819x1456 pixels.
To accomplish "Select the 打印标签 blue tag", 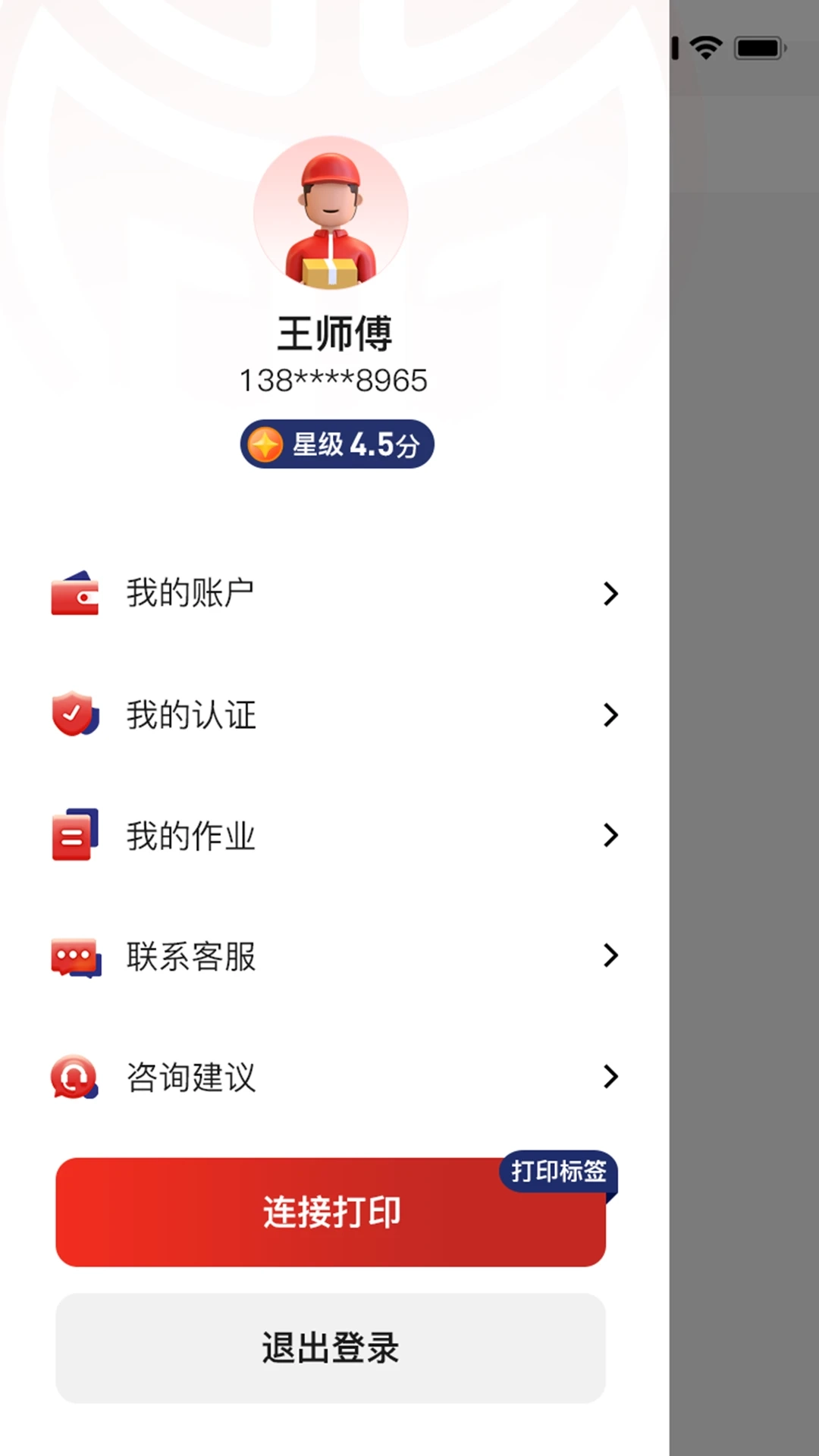I will click(x=560, y=1172).
